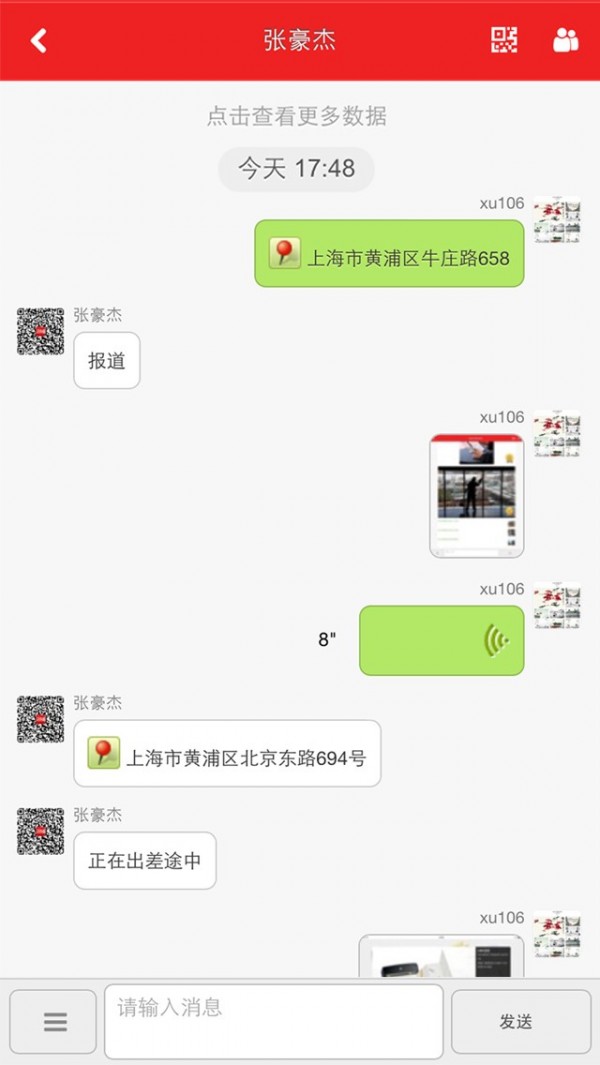
Task: View the sent screenshot image
Action: (476, 496)
